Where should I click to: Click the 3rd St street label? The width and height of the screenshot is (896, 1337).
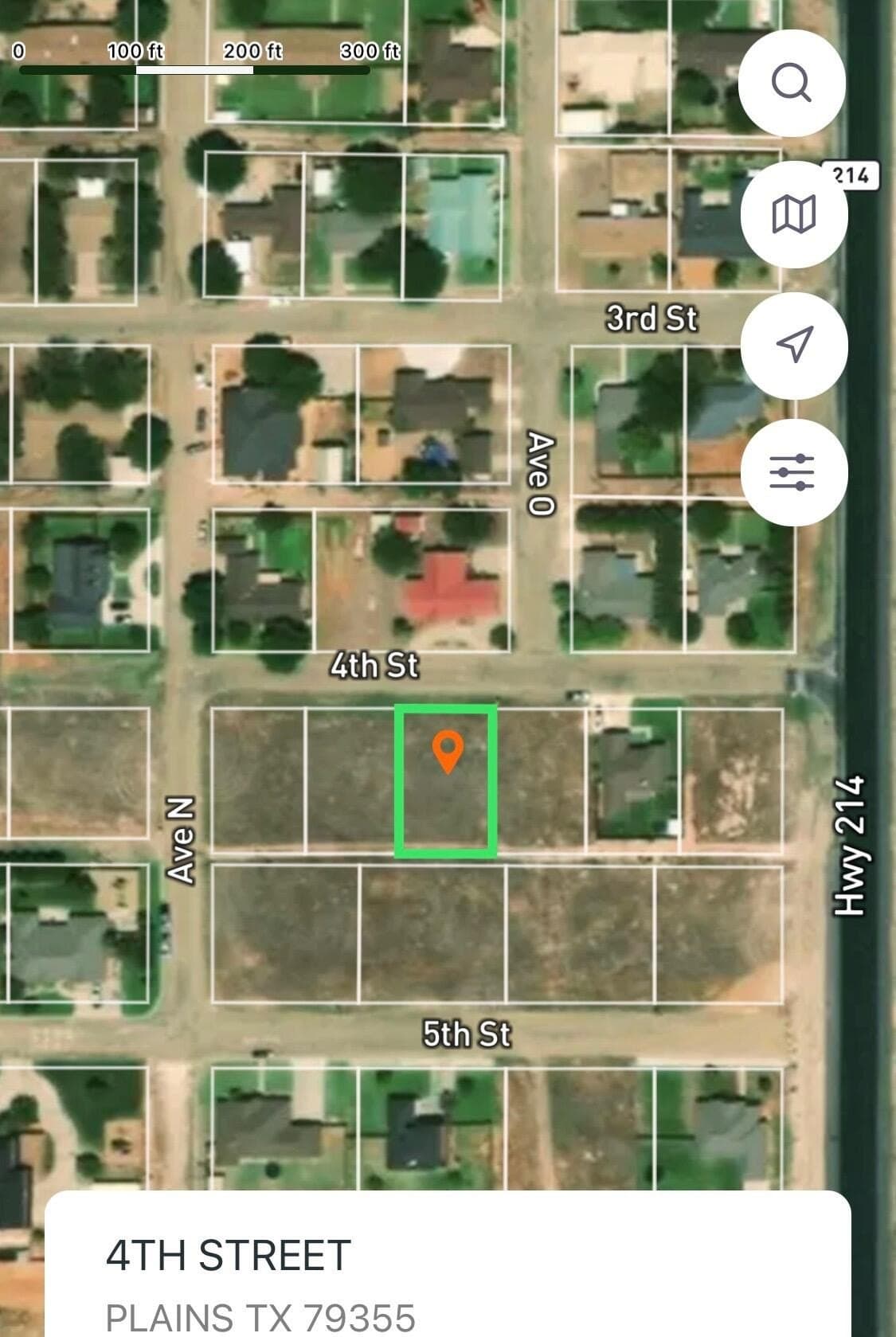coord(652,319)
